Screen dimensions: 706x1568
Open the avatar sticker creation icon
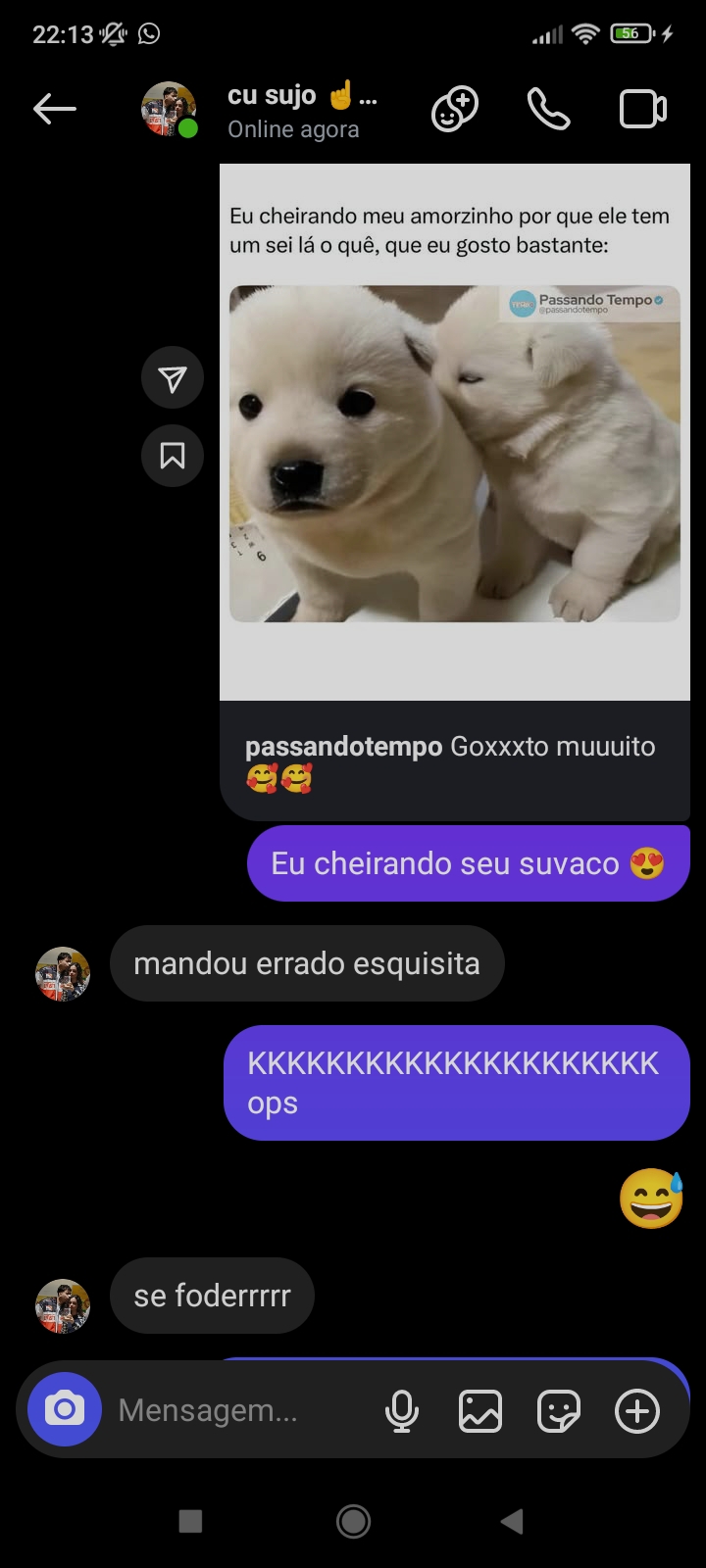455,109
